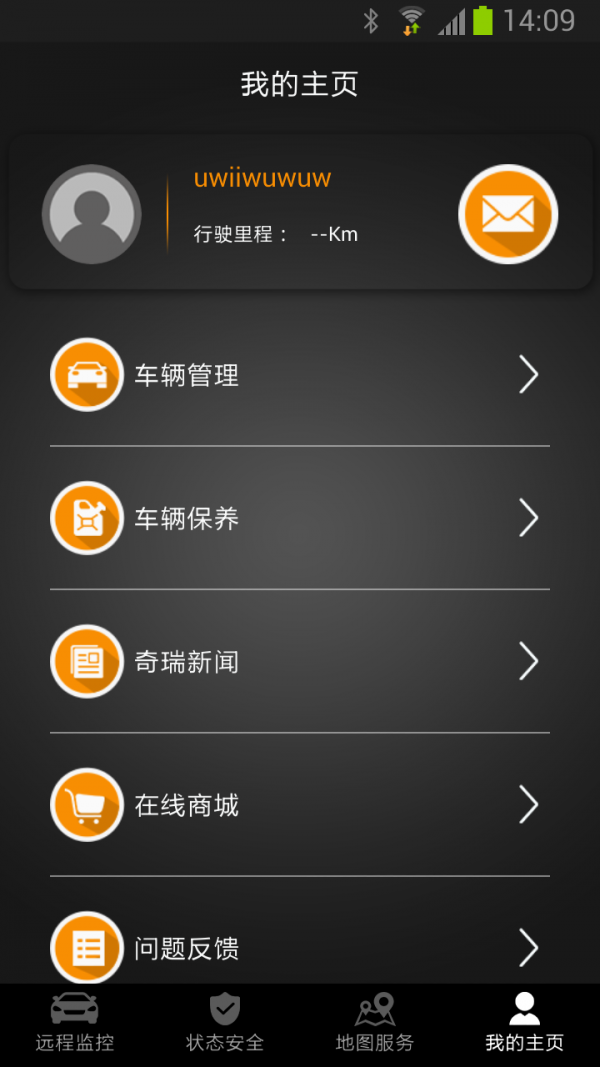Open the 地图服务 map tab
Viewport: 600px width, 1067px height.
click(x=375, y=1024)
